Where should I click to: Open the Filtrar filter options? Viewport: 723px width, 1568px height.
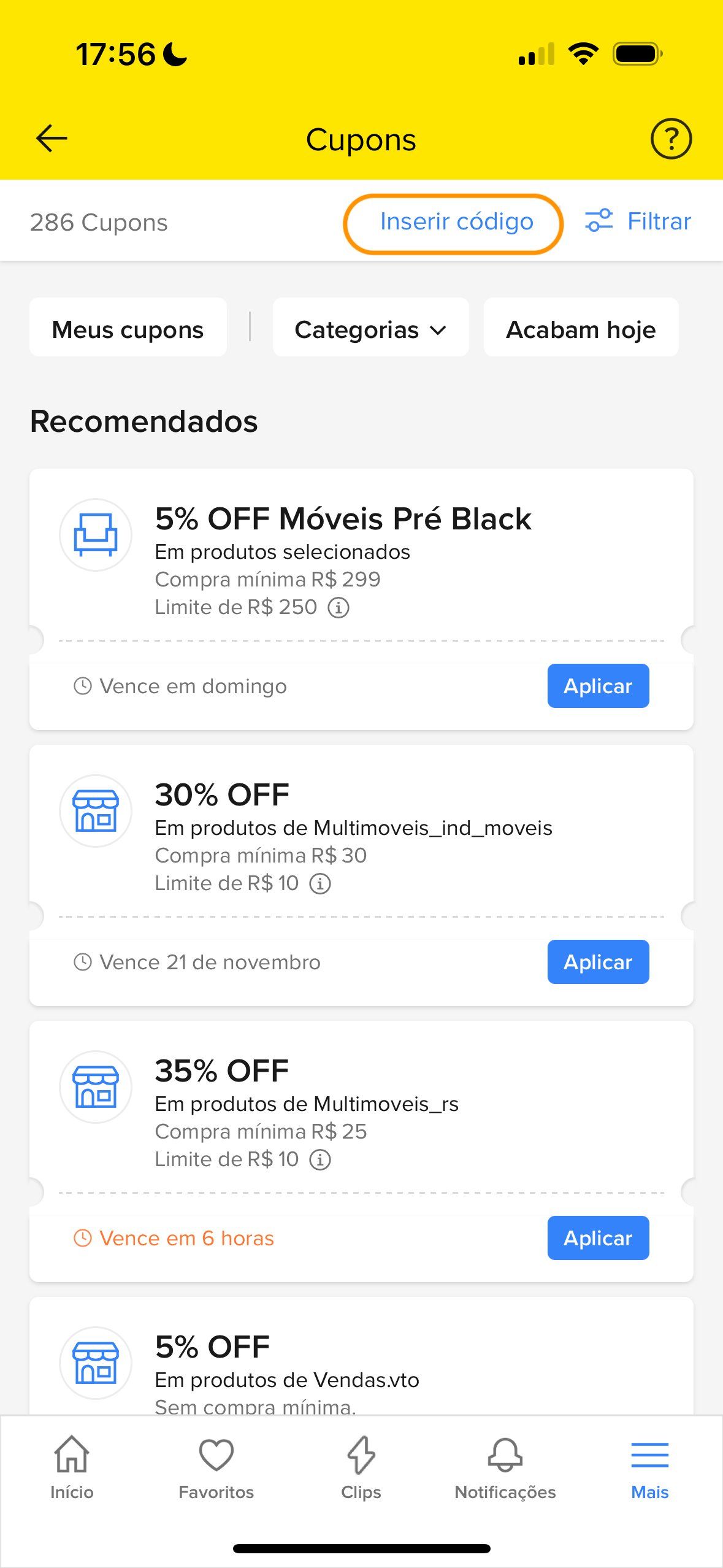[x=638, y=221]
